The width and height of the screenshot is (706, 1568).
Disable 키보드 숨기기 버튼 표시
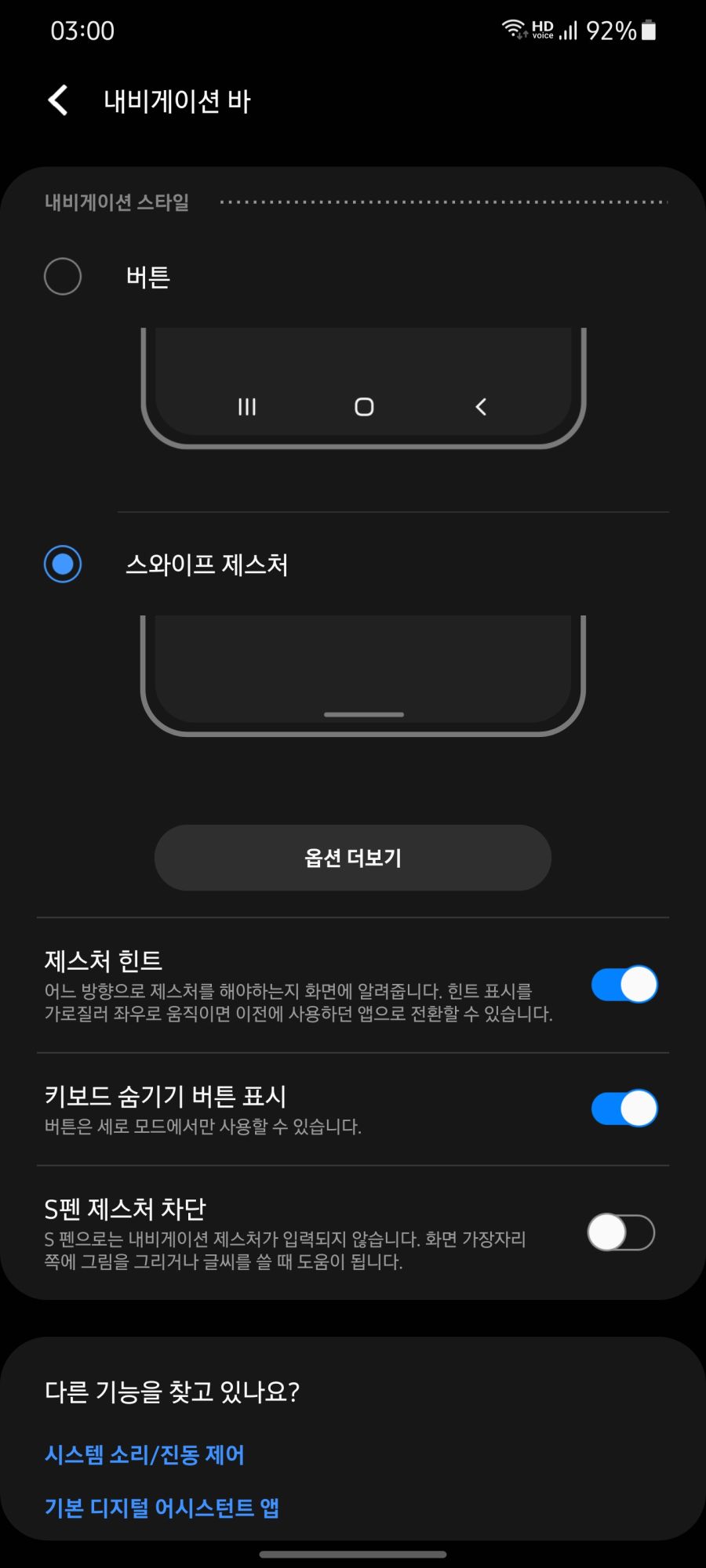[624, 1109]
